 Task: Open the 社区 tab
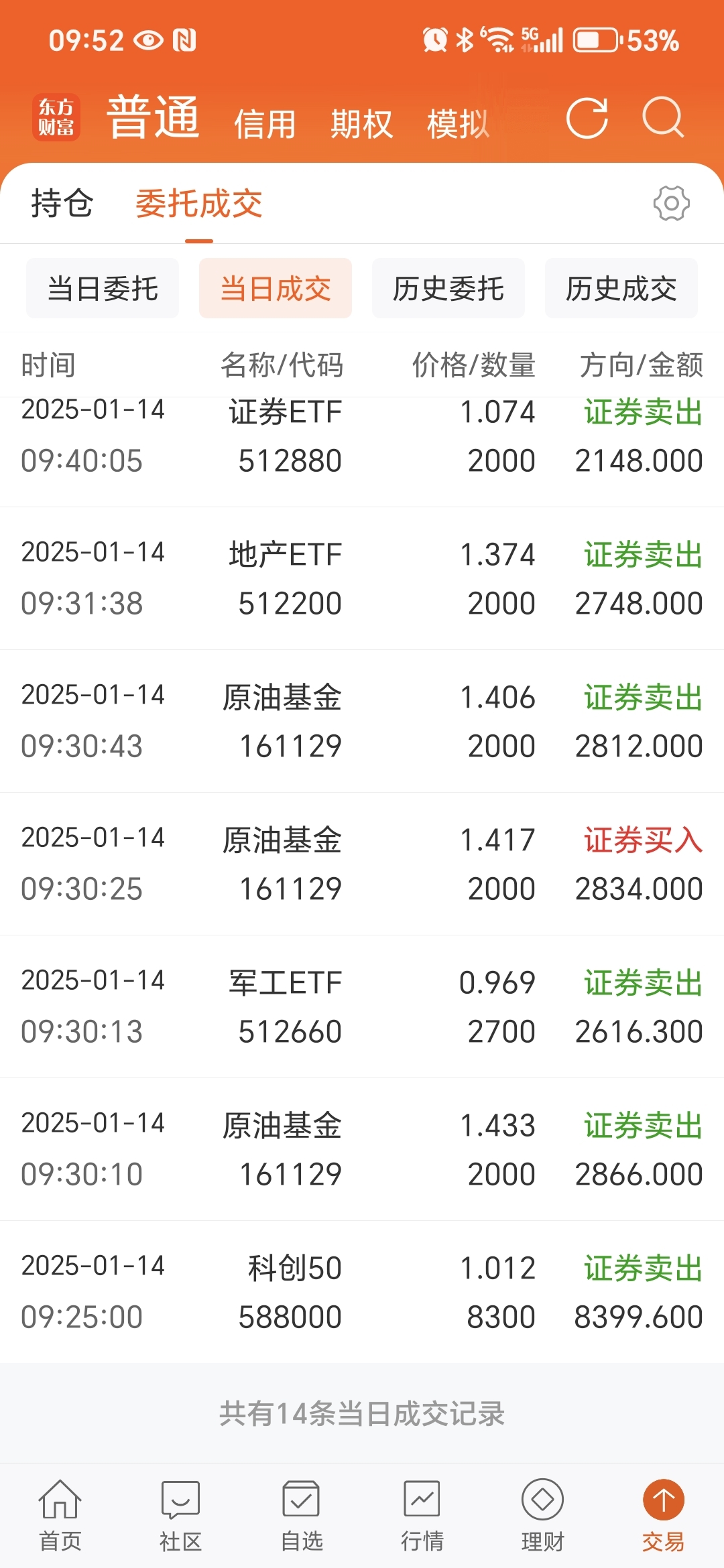pyautogui.click(x=181, y=1516)
